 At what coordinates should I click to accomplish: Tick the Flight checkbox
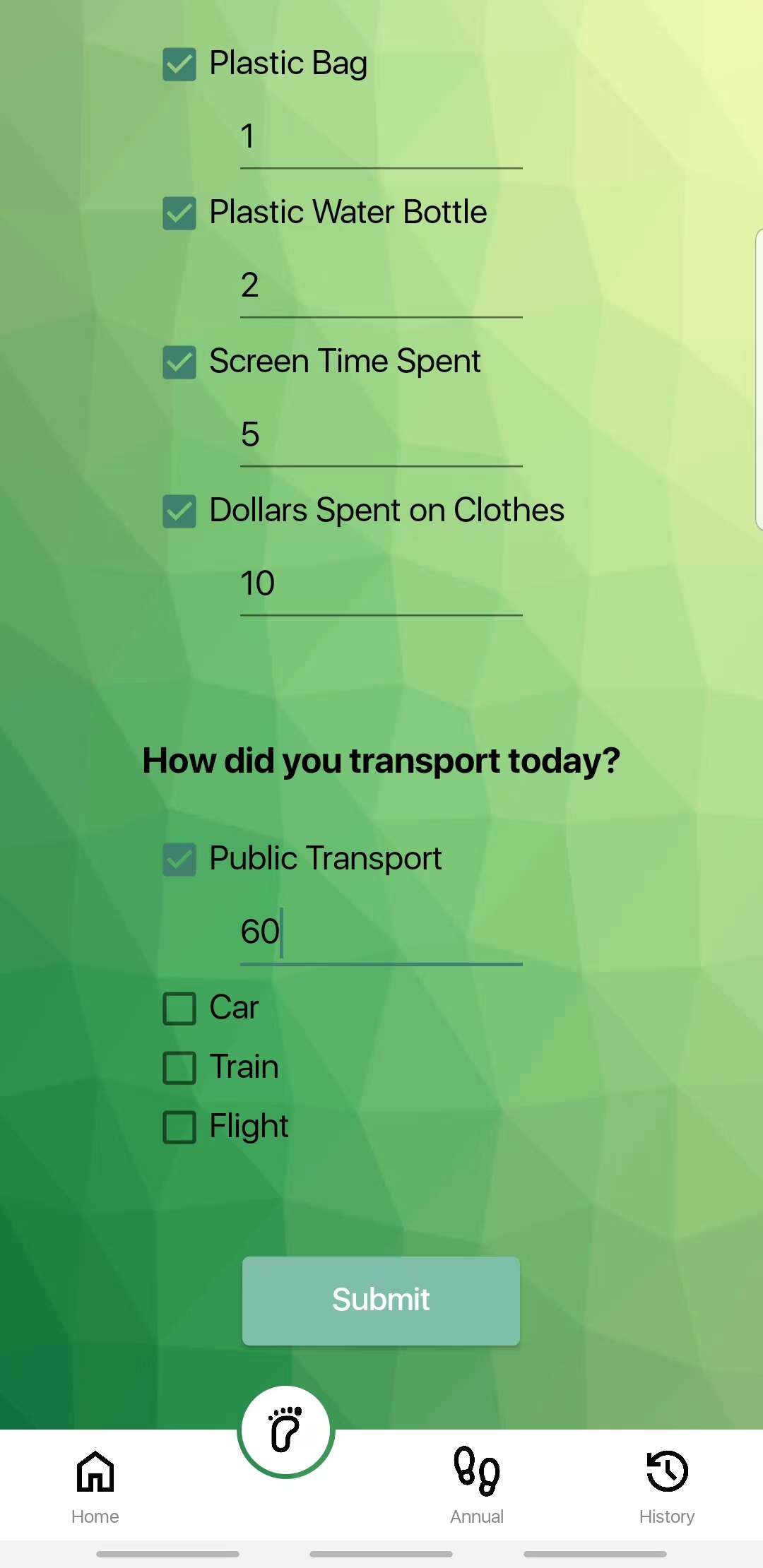point(179,1127)
